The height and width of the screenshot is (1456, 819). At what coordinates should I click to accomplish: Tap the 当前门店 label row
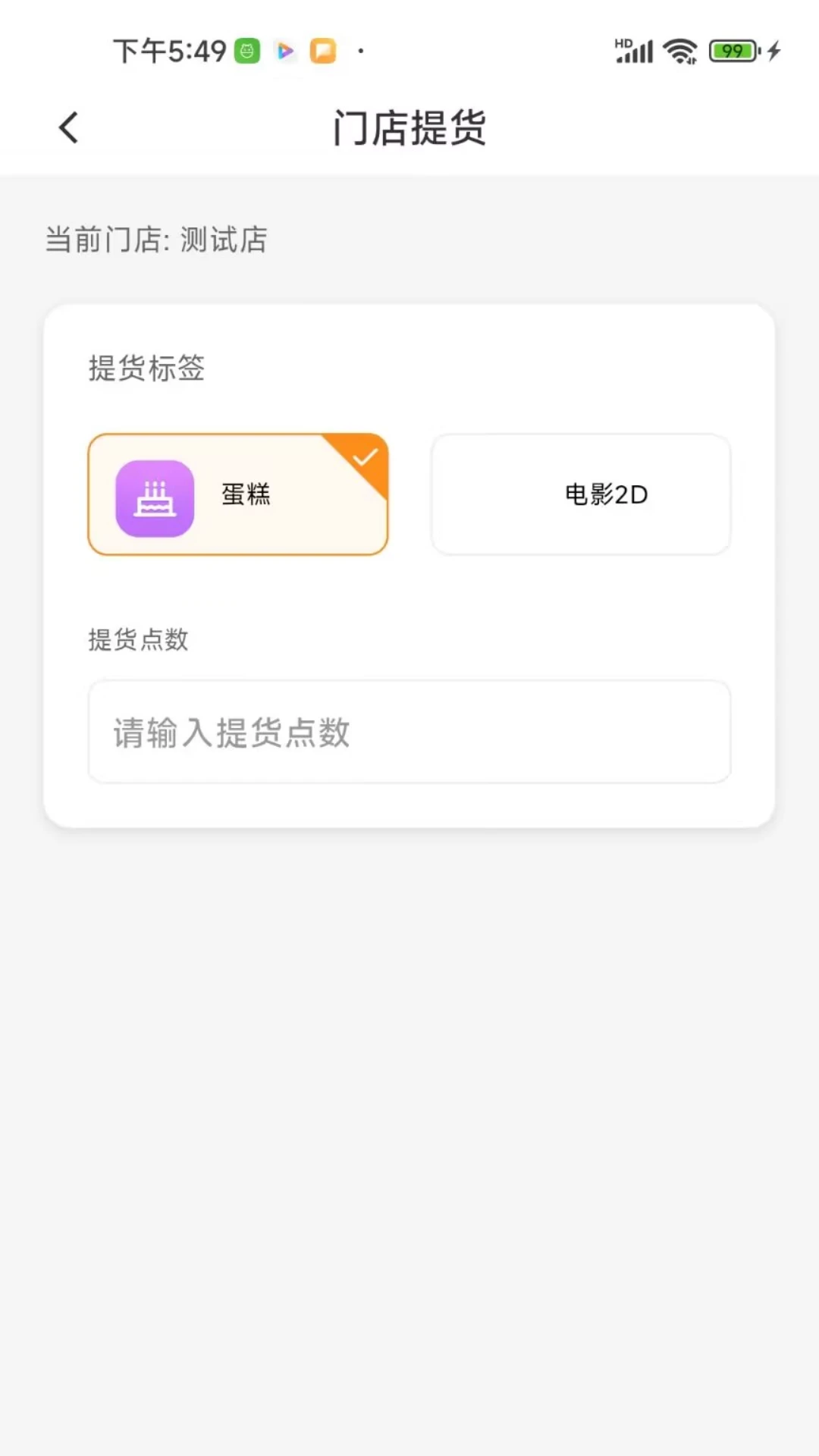tap(155, 240)
